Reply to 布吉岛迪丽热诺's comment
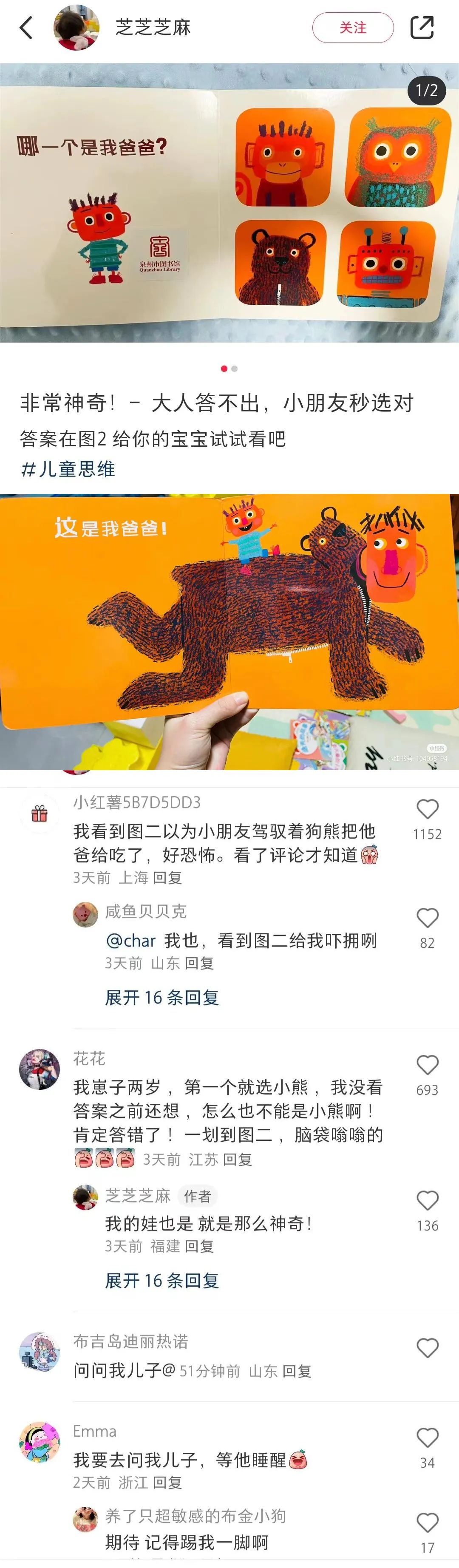This screenshot has height=1568, width=459. tap(297, 1371)
